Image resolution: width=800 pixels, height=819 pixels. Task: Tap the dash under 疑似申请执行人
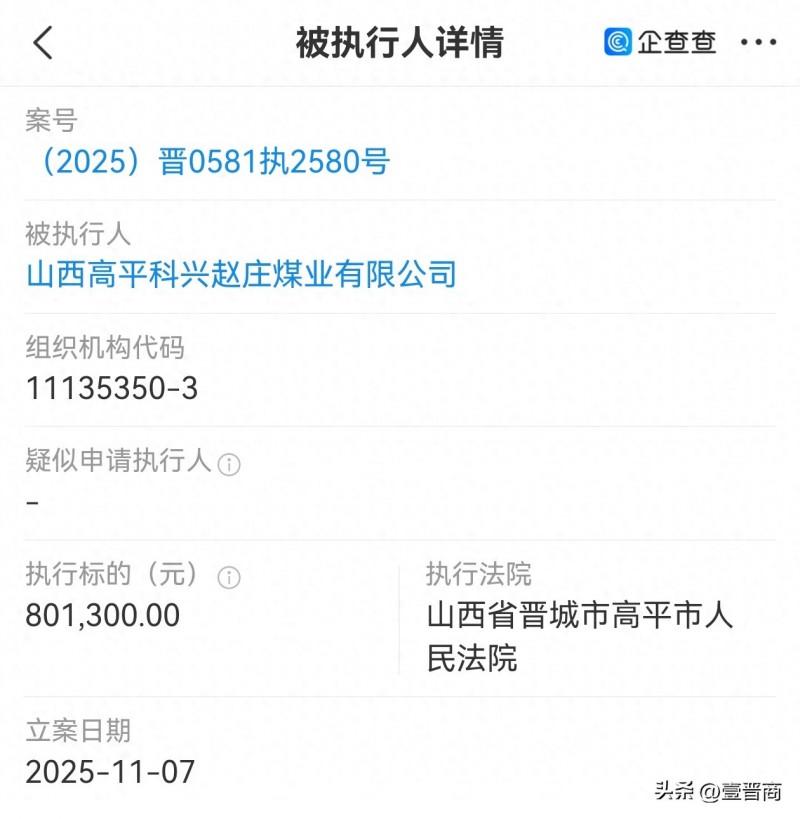pyautogui.click(x=32, y=503)
